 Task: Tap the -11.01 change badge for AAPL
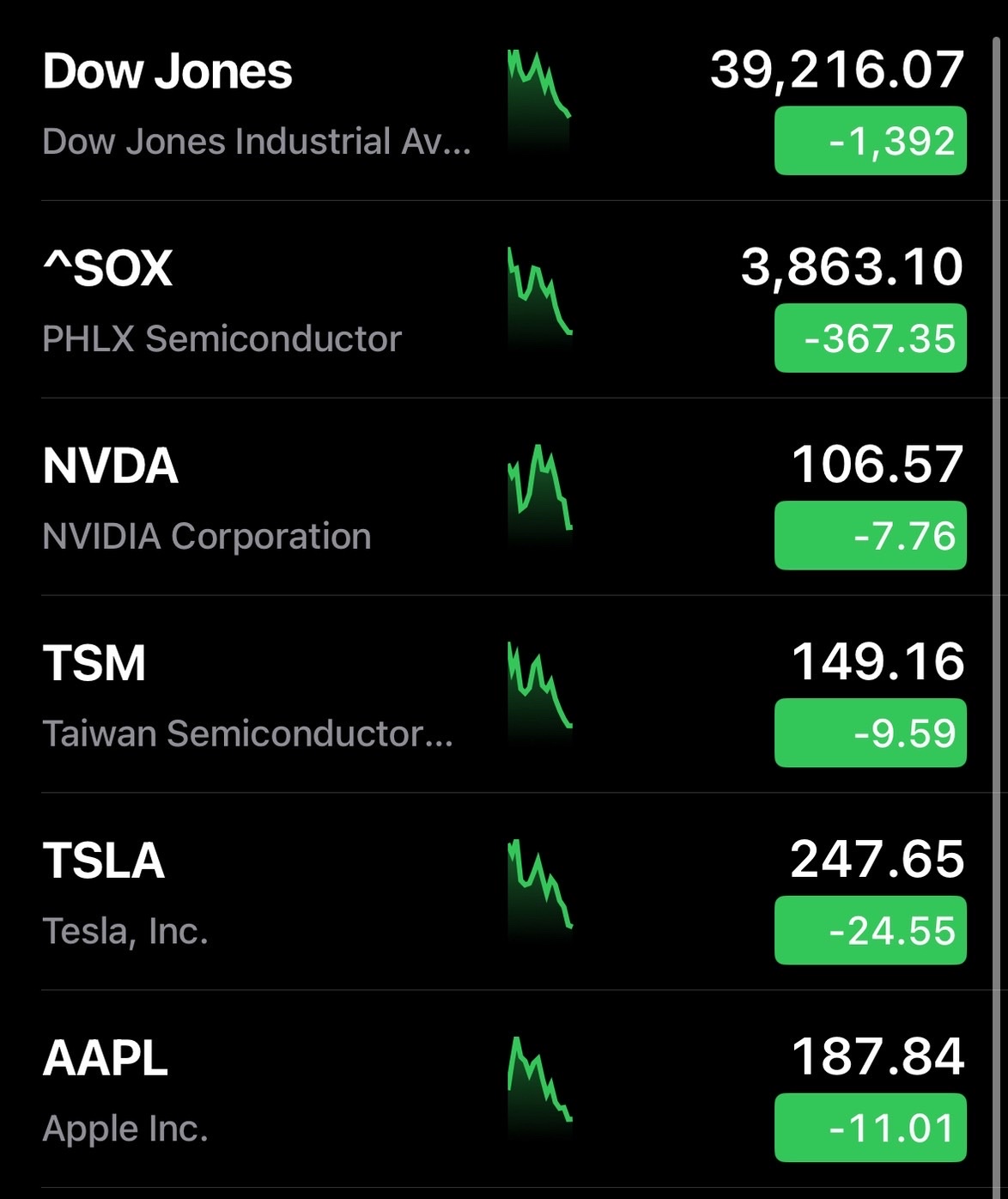[x=870, y=1129]
